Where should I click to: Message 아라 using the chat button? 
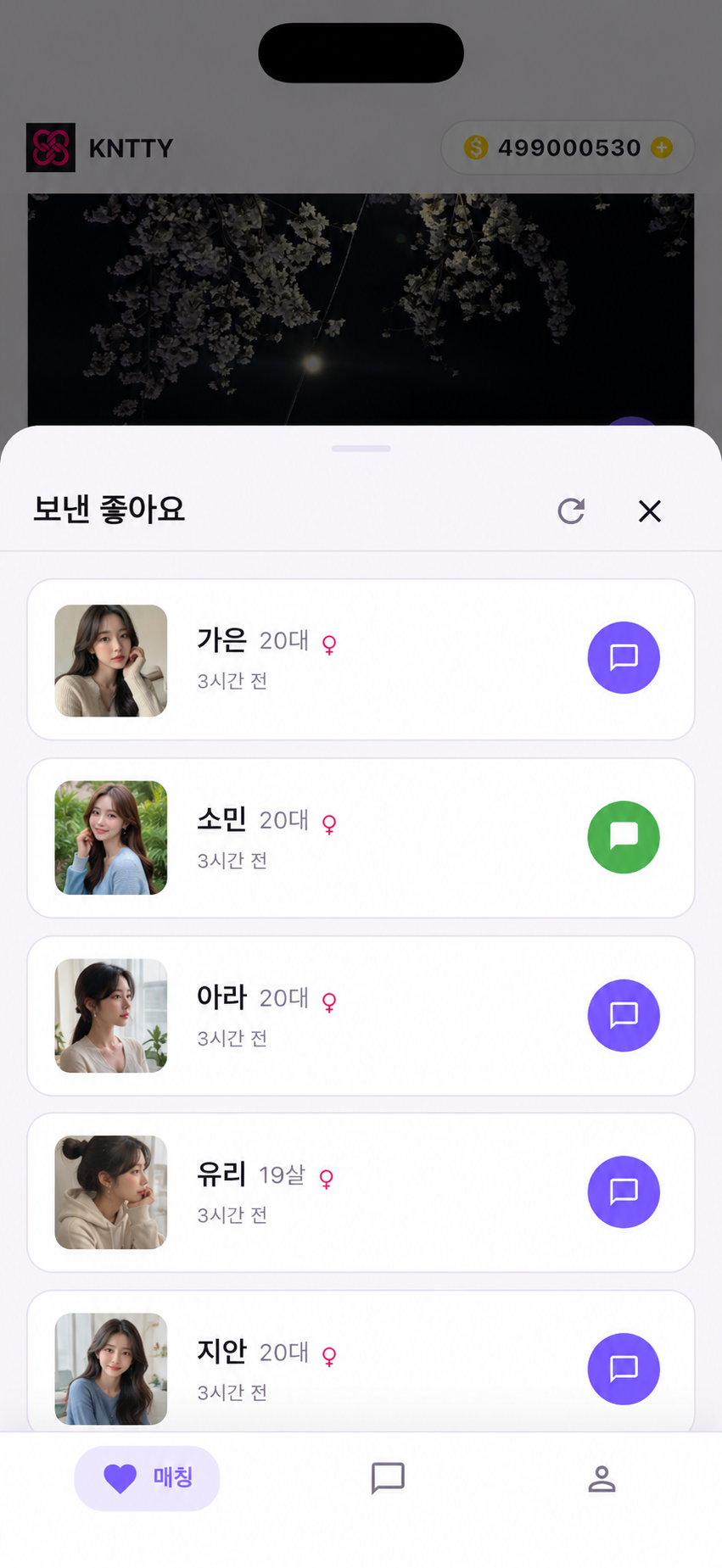[x=624, y=1015]
